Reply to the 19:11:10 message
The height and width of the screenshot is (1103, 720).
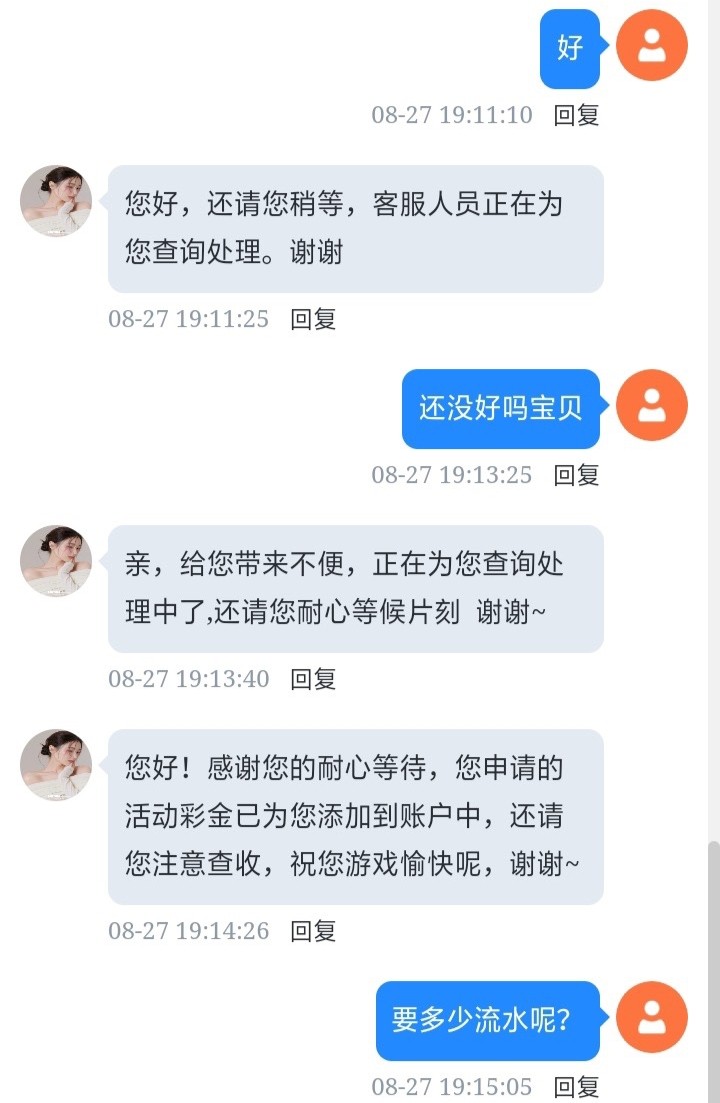coord(576,115)
